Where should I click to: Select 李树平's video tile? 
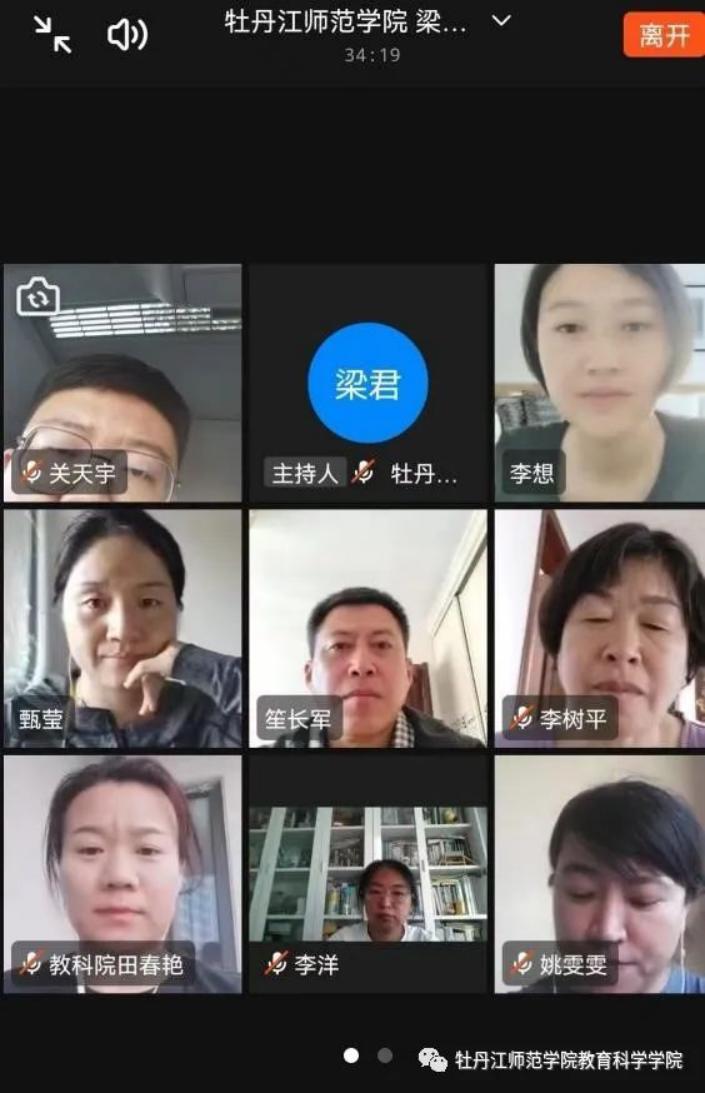click(x=599, y=628)
